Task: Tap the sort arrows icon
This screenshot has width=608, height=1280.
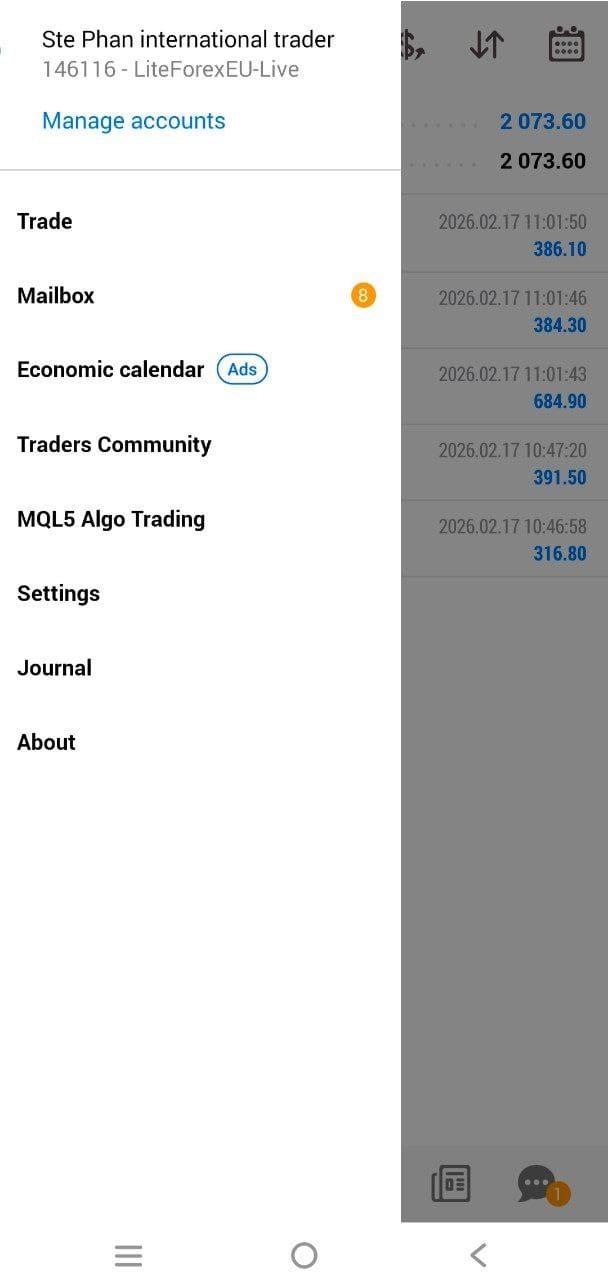Action: 486,45
